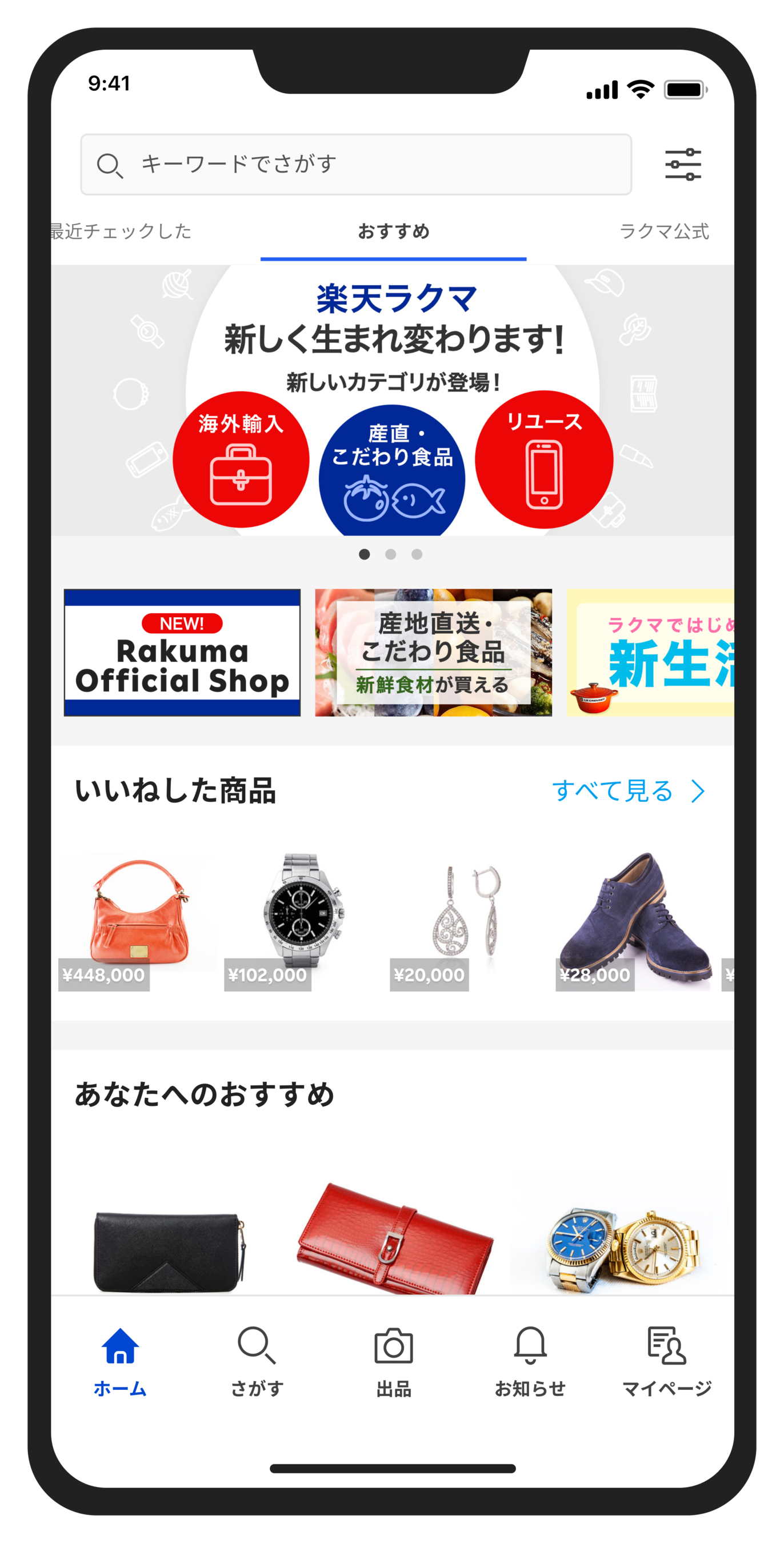View the navy suede shoes at ¥28,000
Viewport: 784px width, 1543px height.
pyautogui.click(x=634, y=920)
